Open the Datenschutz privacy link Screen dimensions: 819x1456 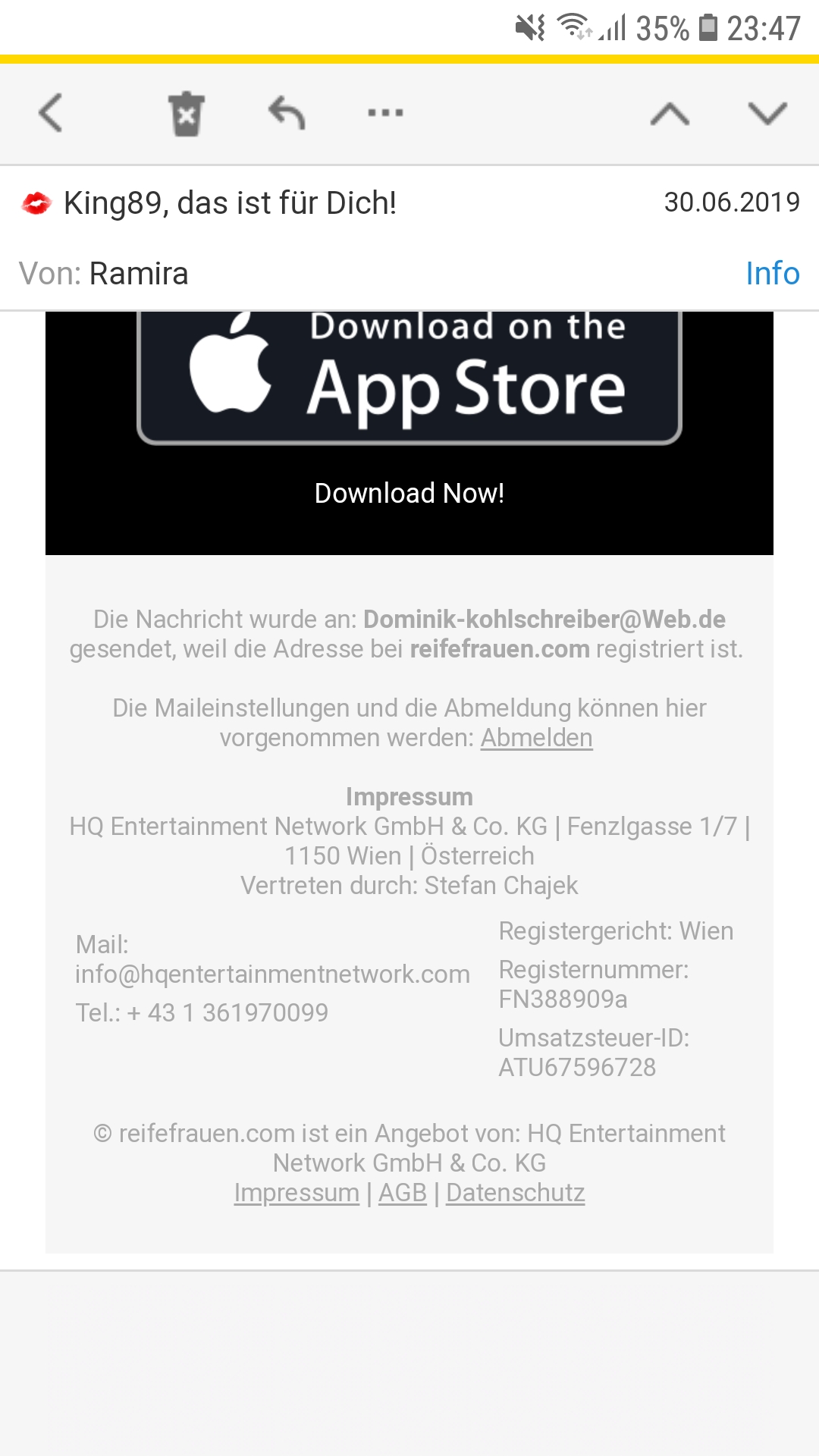[x=515, y=1193]
